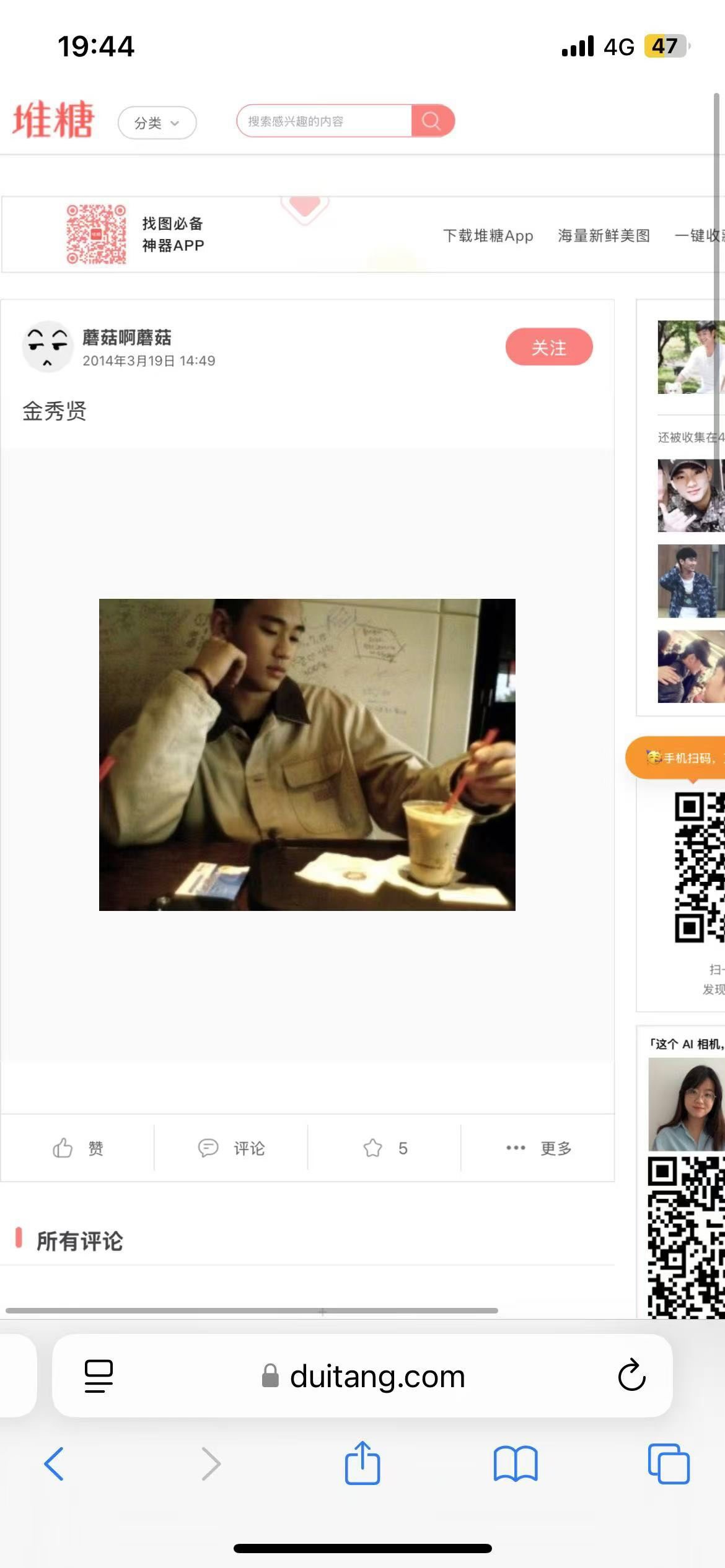The width and height of the screenshot is (725, 1568).
Task: Tap the red search magnifier button
Action: [433, 121]
